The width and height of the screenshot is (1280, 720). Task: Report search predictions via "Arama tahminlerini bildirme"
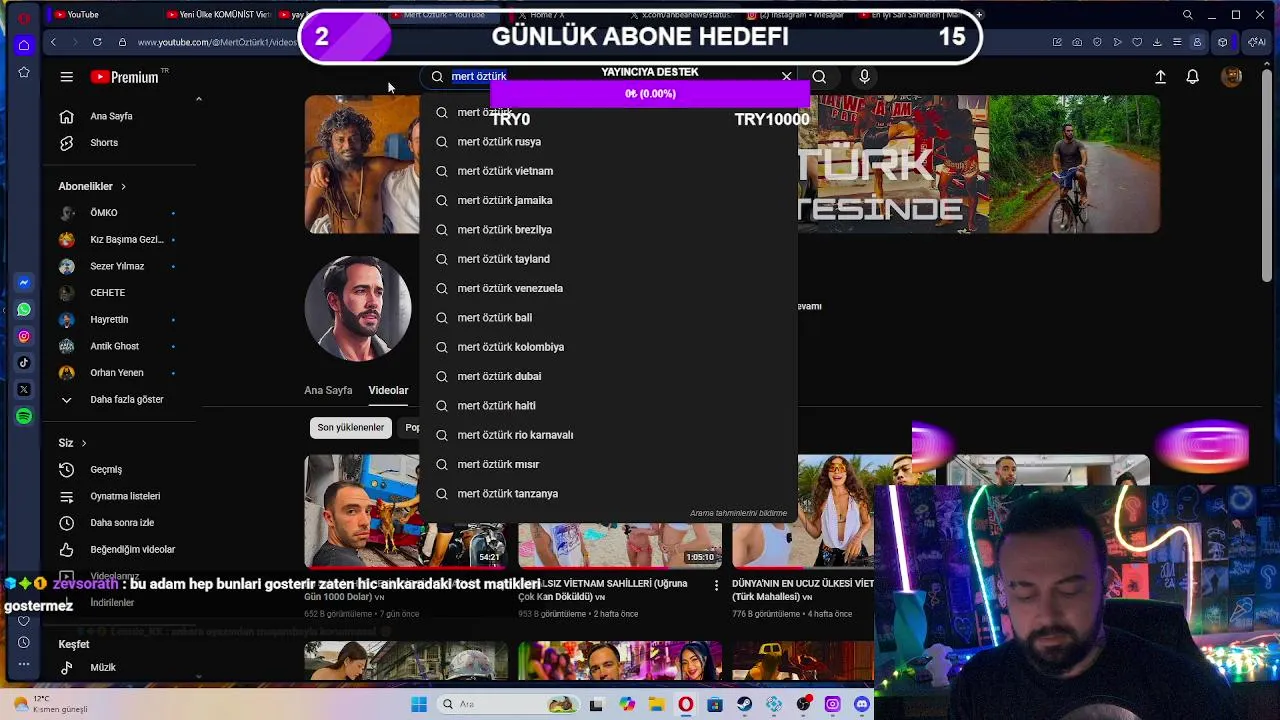click(738, 513)
